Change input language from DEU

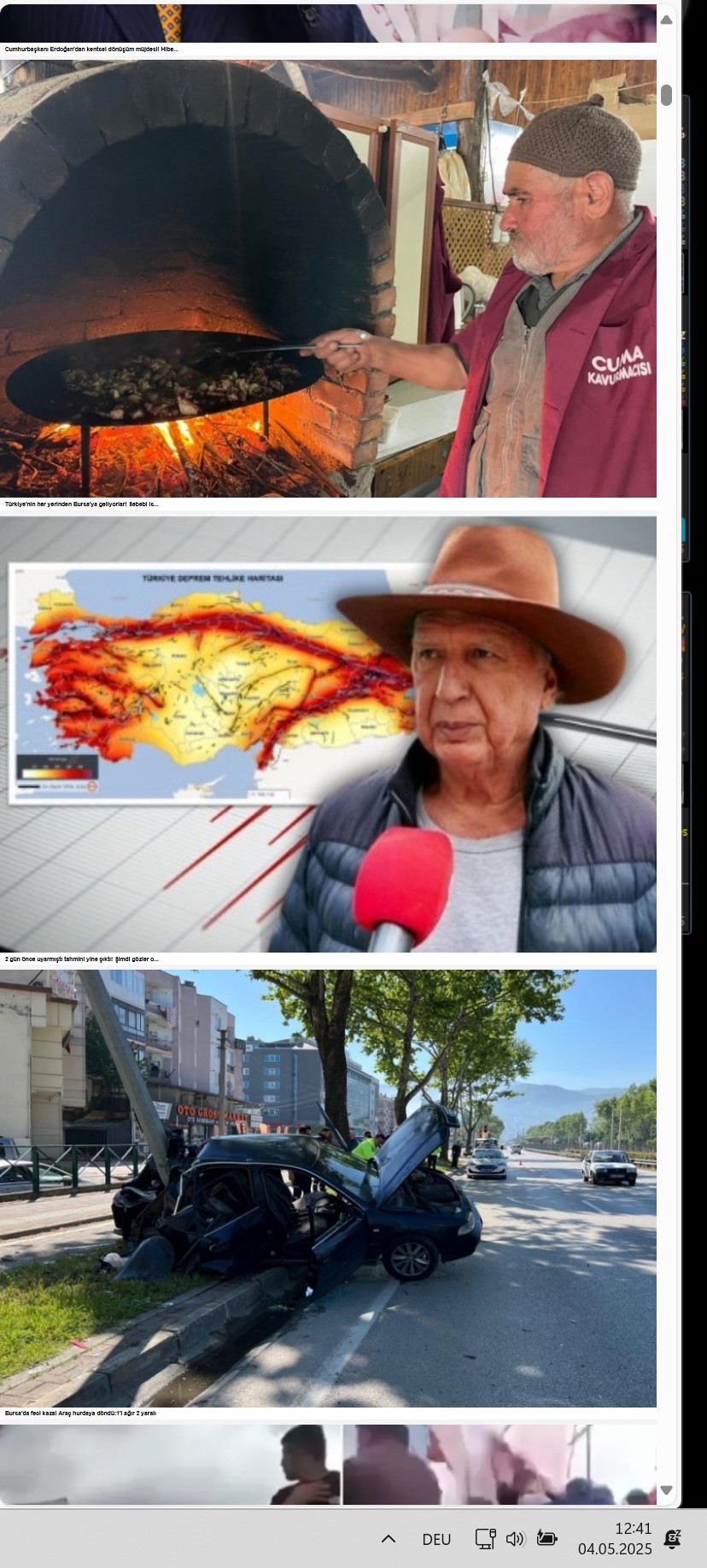pos(436,1539)
